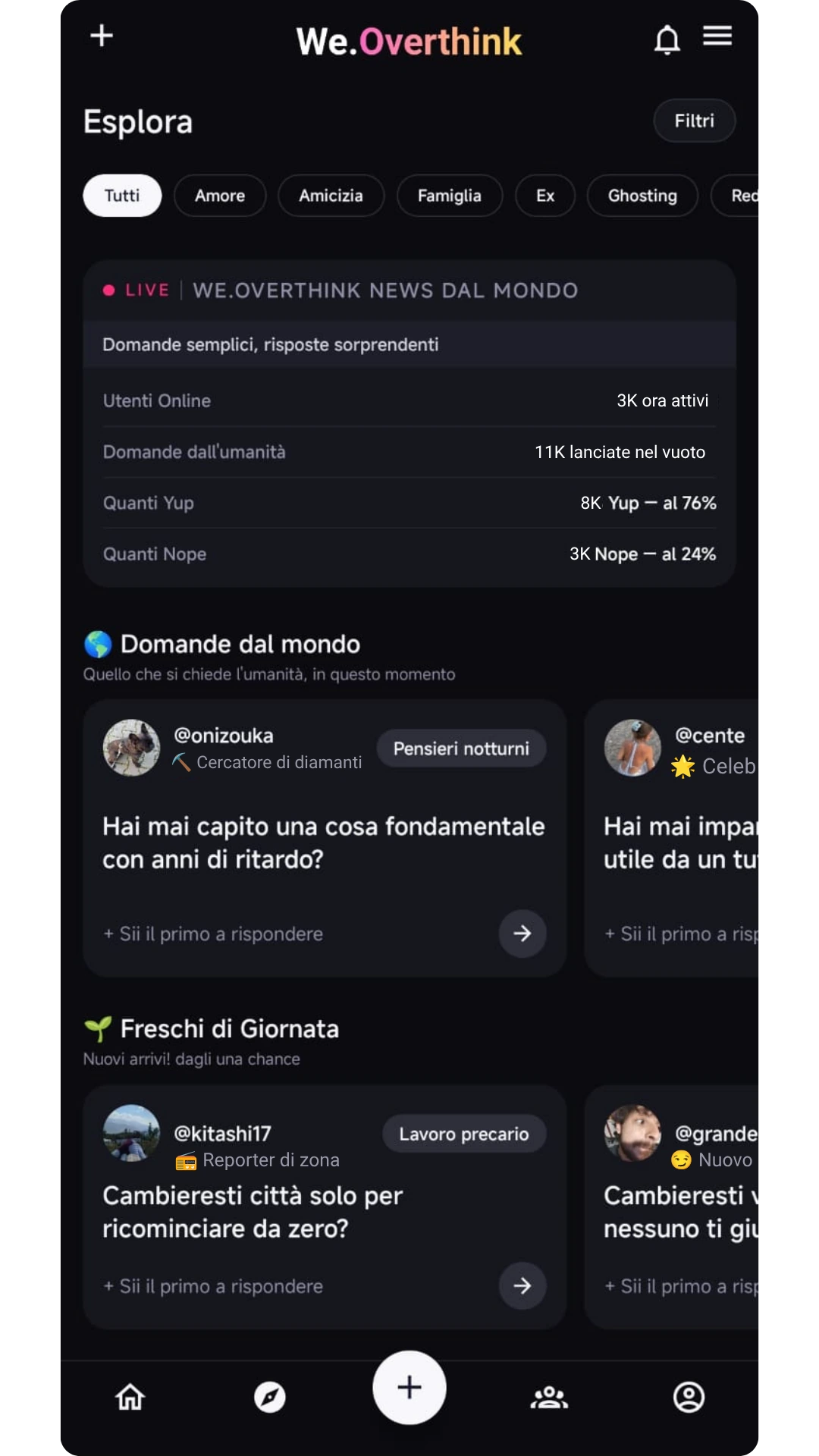
Task: Open the arrow on @onizouka's question
Action: click(522, 934)
